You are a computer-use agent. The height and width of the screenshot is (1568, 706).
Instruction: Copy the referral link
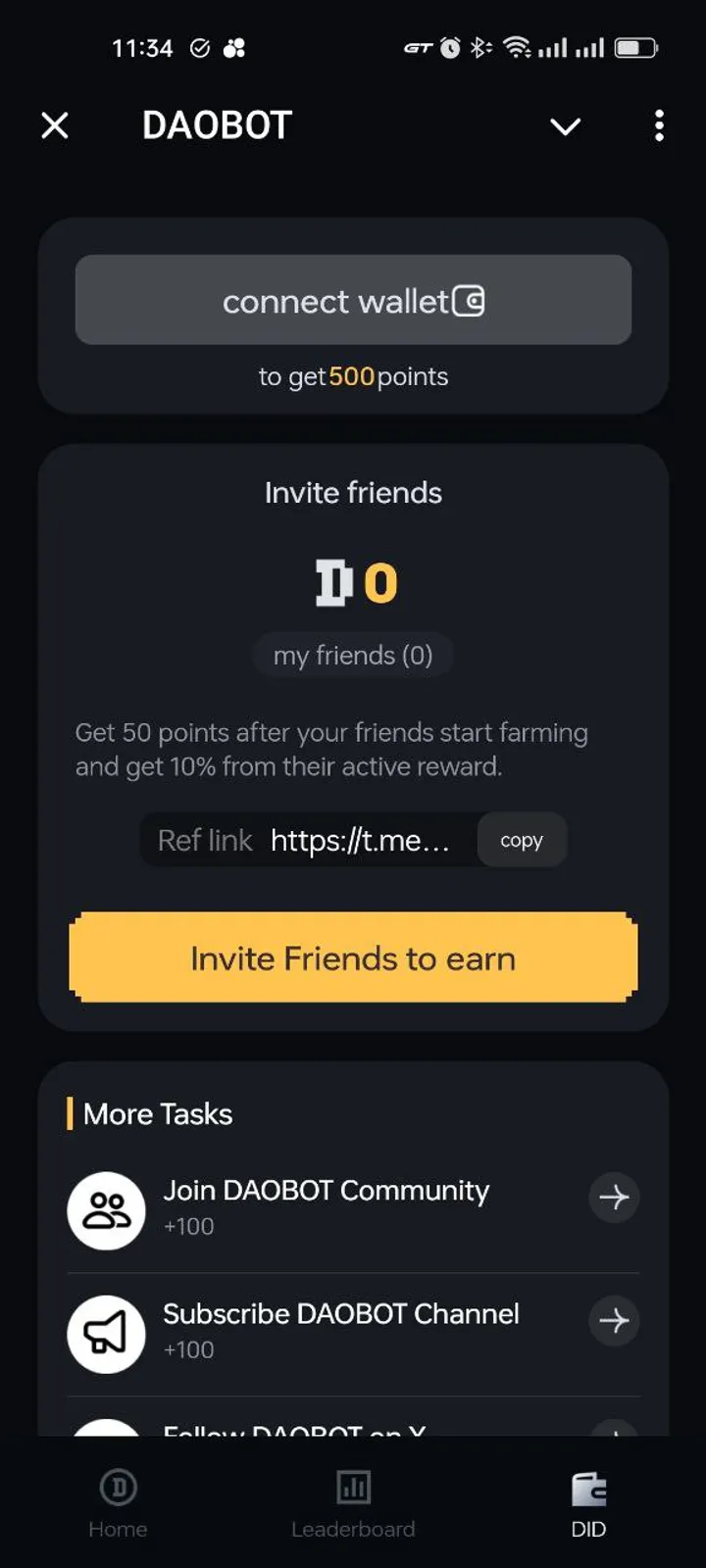pos(522,840)
